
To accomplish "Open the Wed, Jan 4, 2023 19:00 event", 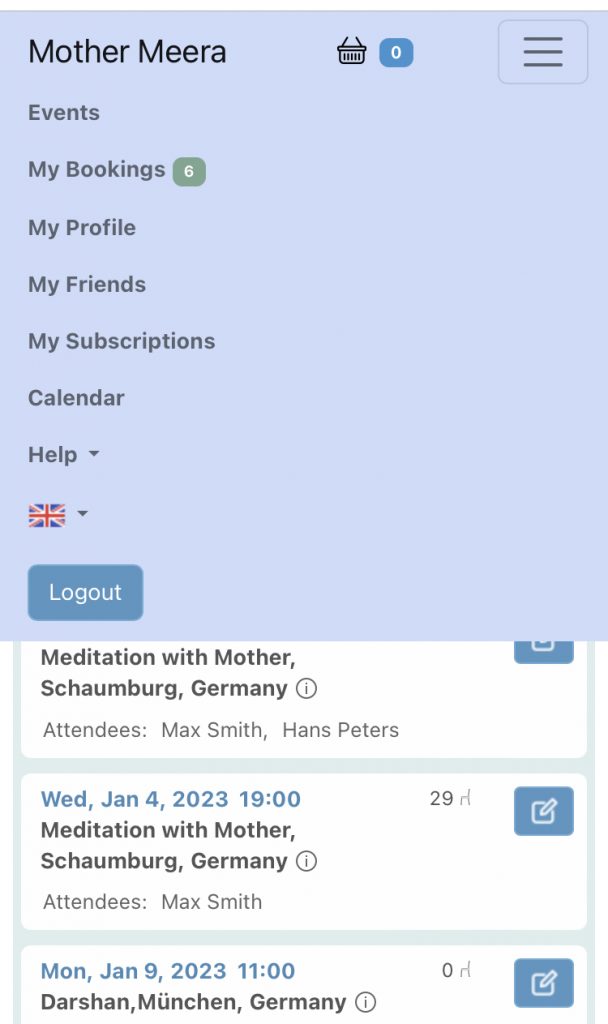I will point(170,799).
